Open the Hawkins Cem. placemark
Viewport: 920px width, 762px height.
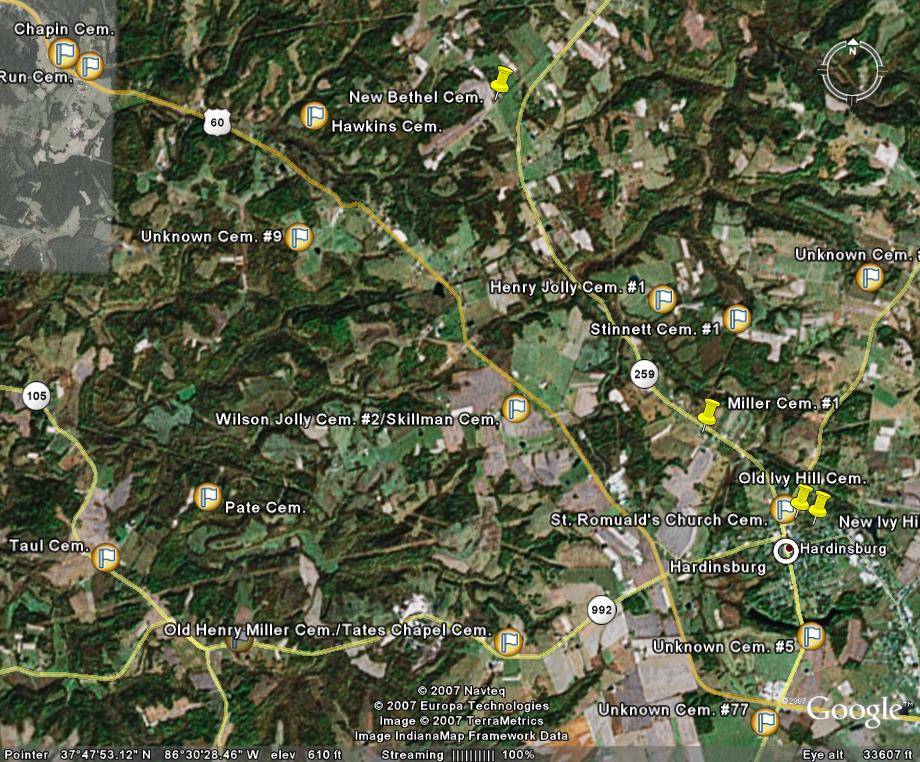tap(314, 116)
